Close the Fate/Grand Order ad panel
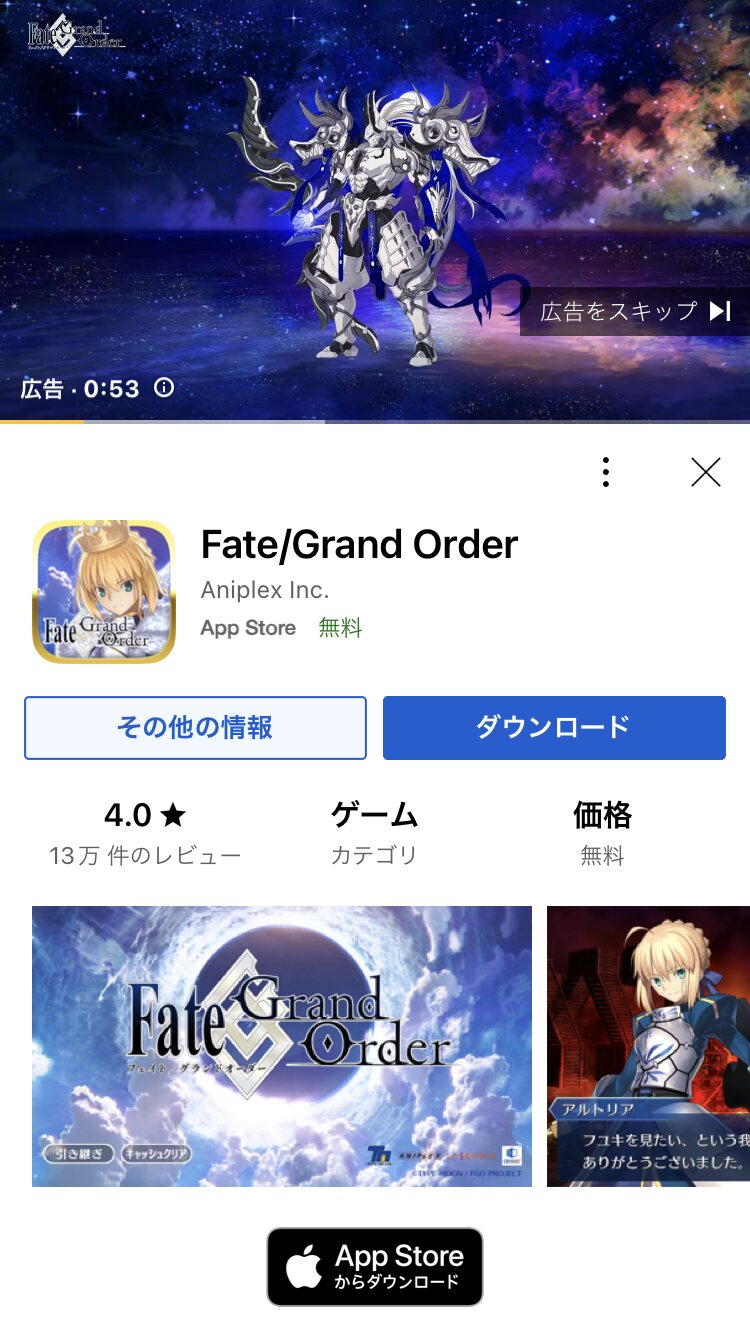The image size is (750, 1334). pyautogui.click(x=705, y=472)
